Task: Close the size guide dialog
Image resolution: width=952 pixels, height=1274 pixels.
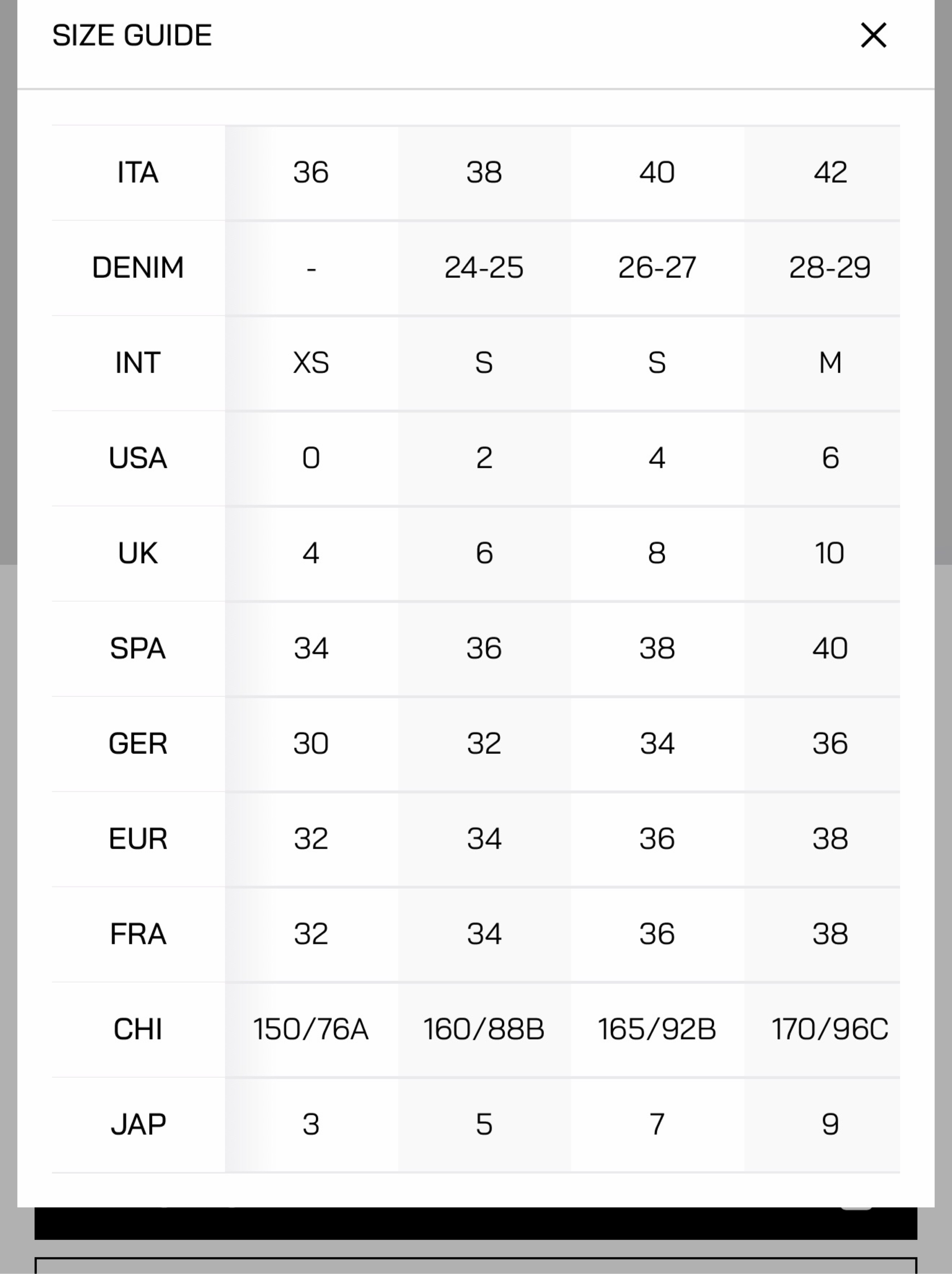Action: (x=873, y=35)
